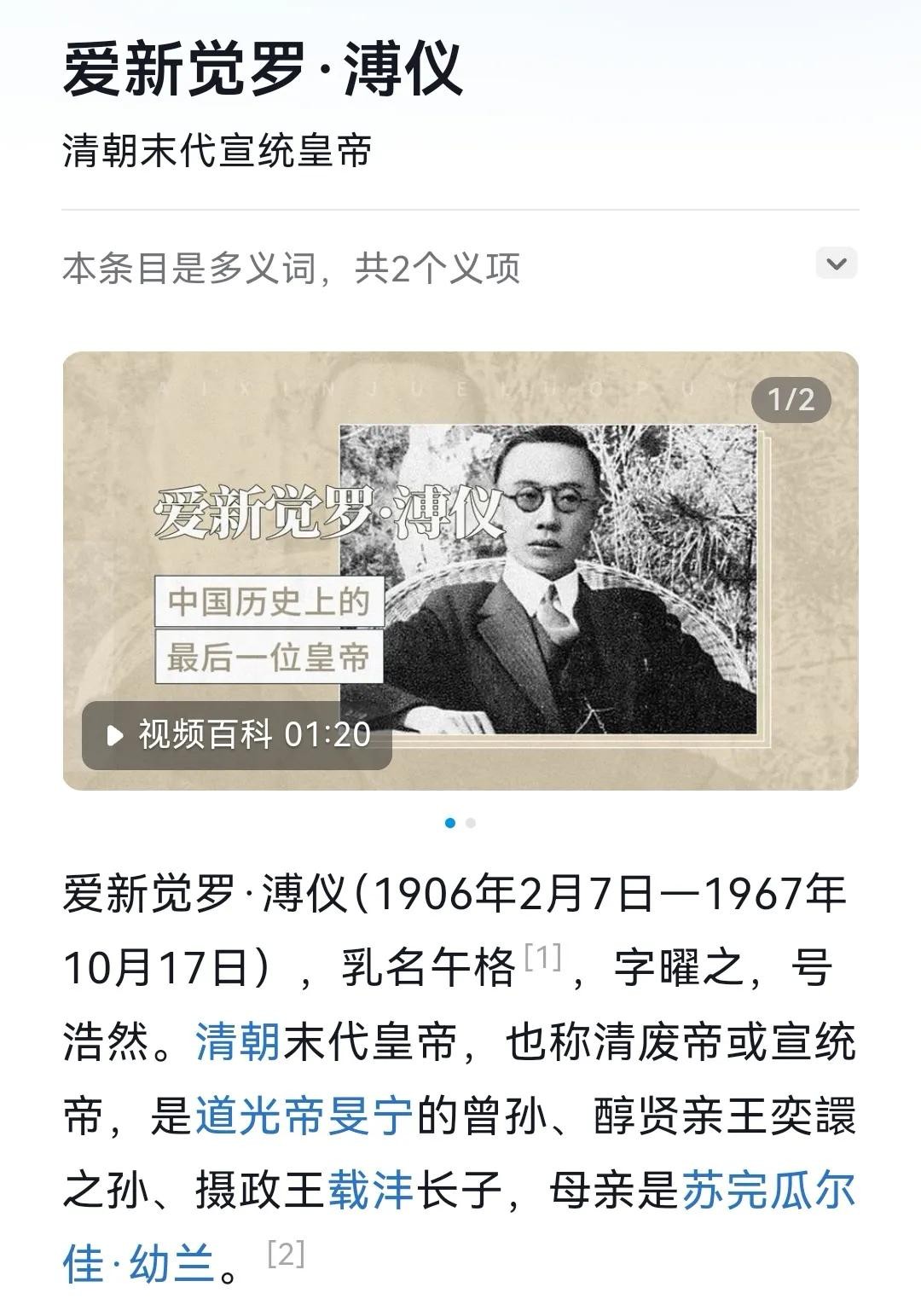Expand the 多义词 disambiguation chevron
The width and height of the screenshot is (921, 1316).
click(x=836, y=264)
